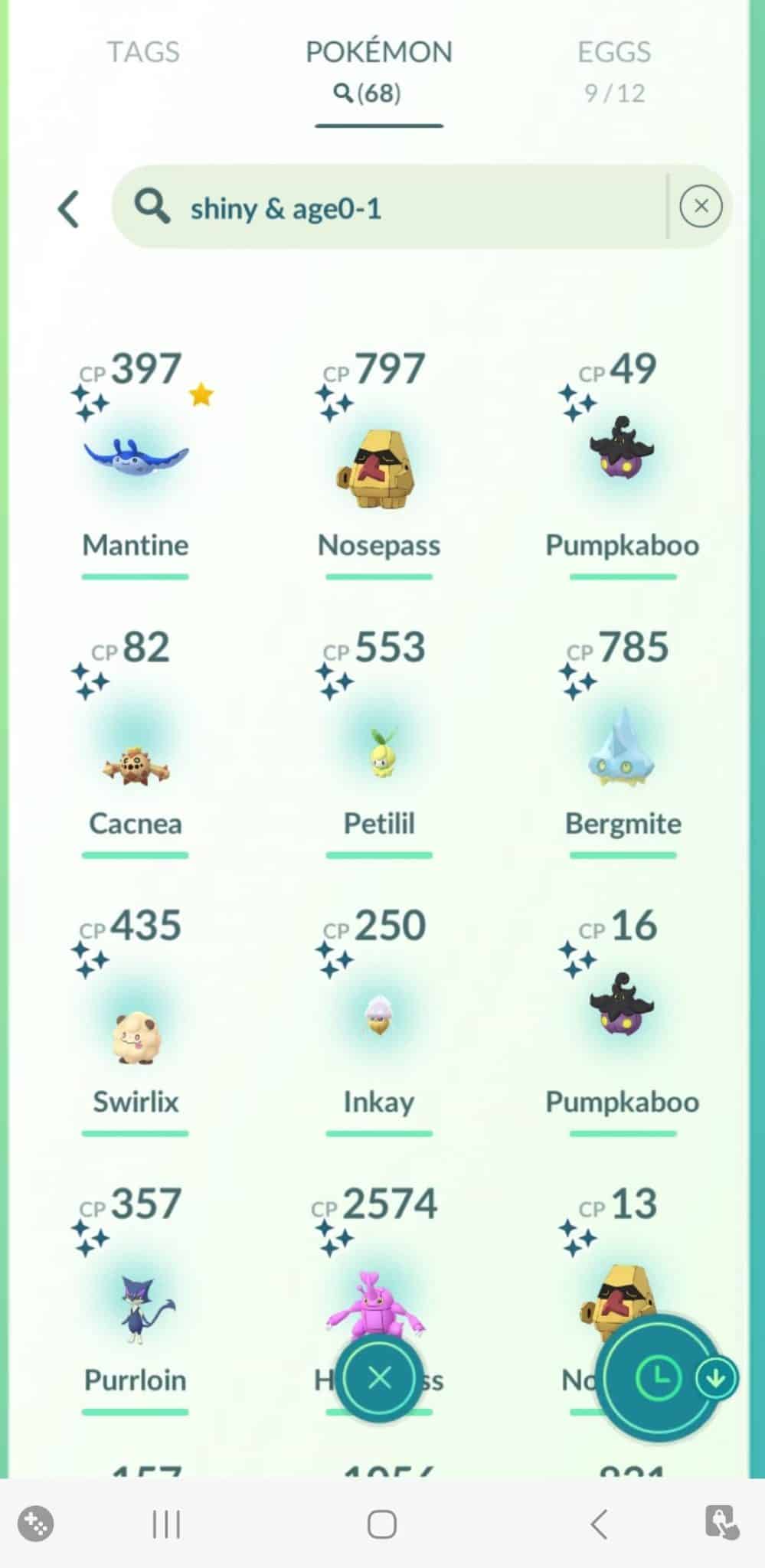Viewport: 765px width, 1568px height.
Task: Go to the Android home screen
Action: tap(381, 1524)
